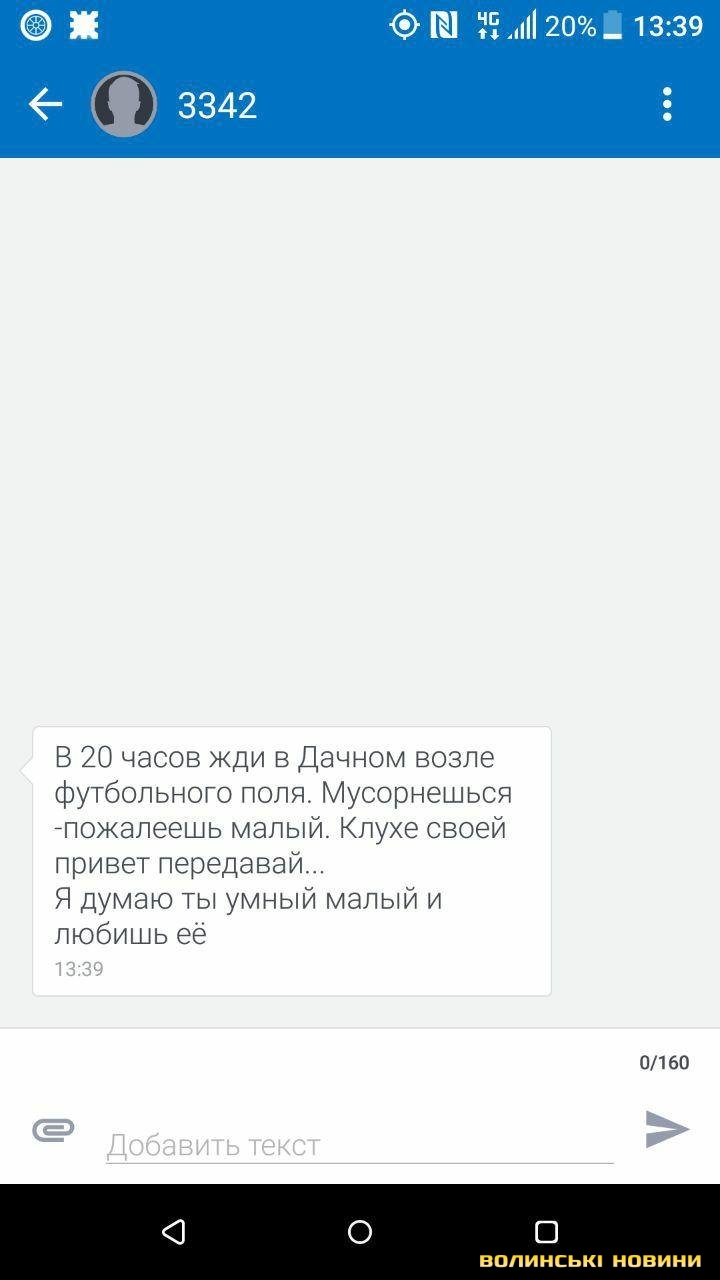Open recent apps from the navigation bar
Screen dimensions: 720x1280
(546, 1232)
